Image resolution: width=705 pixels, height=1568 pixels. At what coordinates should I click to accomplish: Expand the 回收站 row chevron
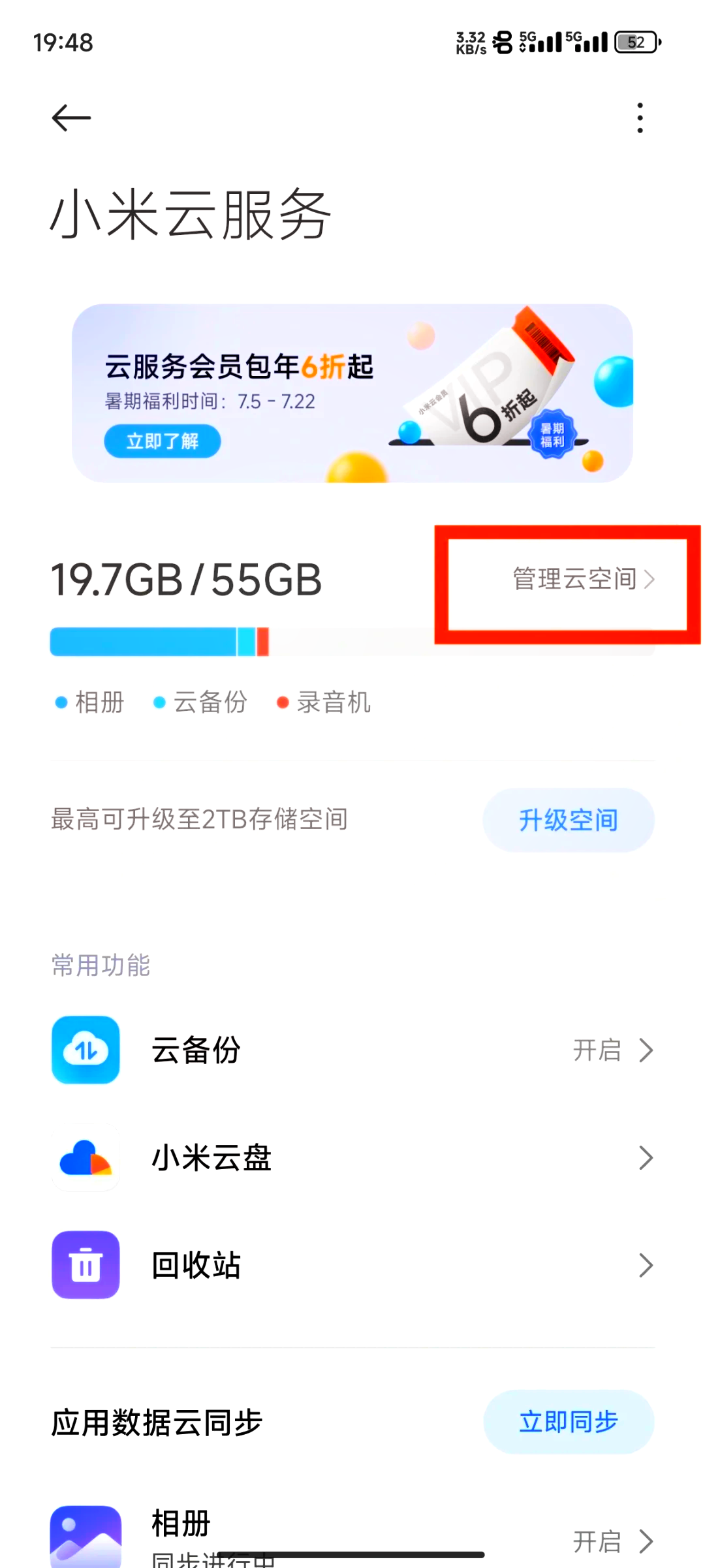coord(646,1265)
